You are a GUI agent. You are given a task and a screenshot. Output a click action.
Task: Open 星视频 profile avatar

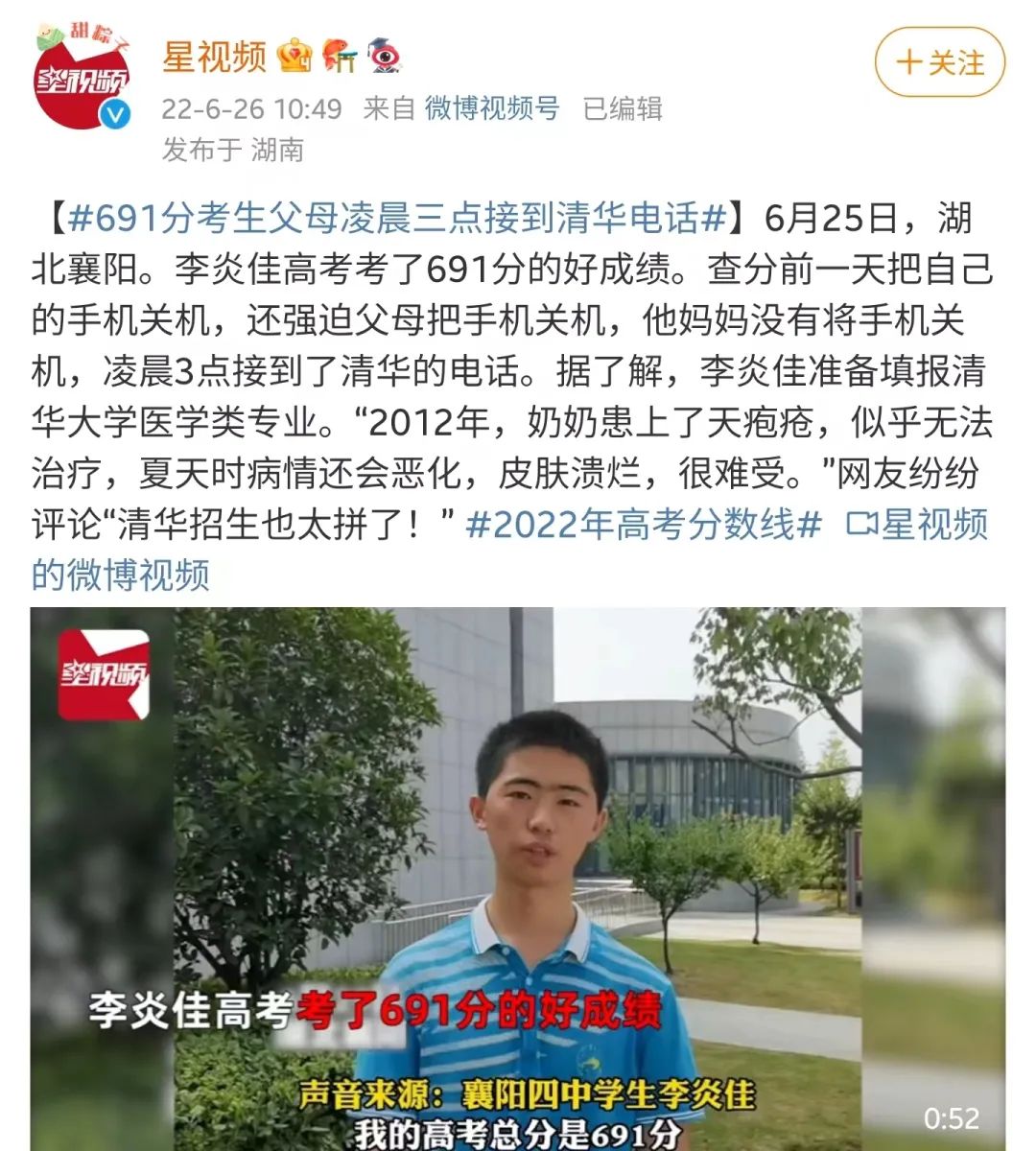[81, 81]
